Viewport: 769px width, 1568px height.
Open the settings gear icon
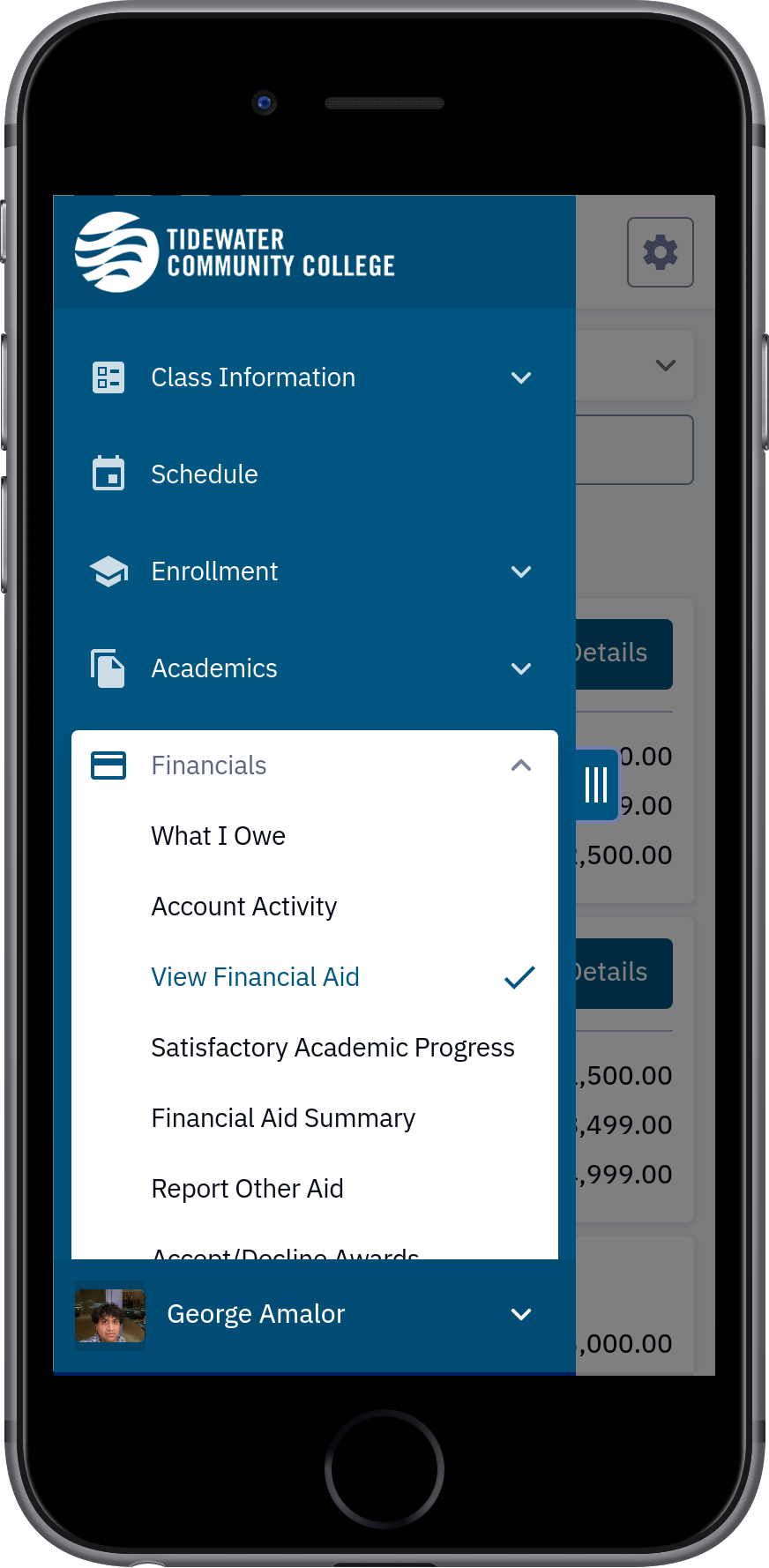tap(660, 252)
